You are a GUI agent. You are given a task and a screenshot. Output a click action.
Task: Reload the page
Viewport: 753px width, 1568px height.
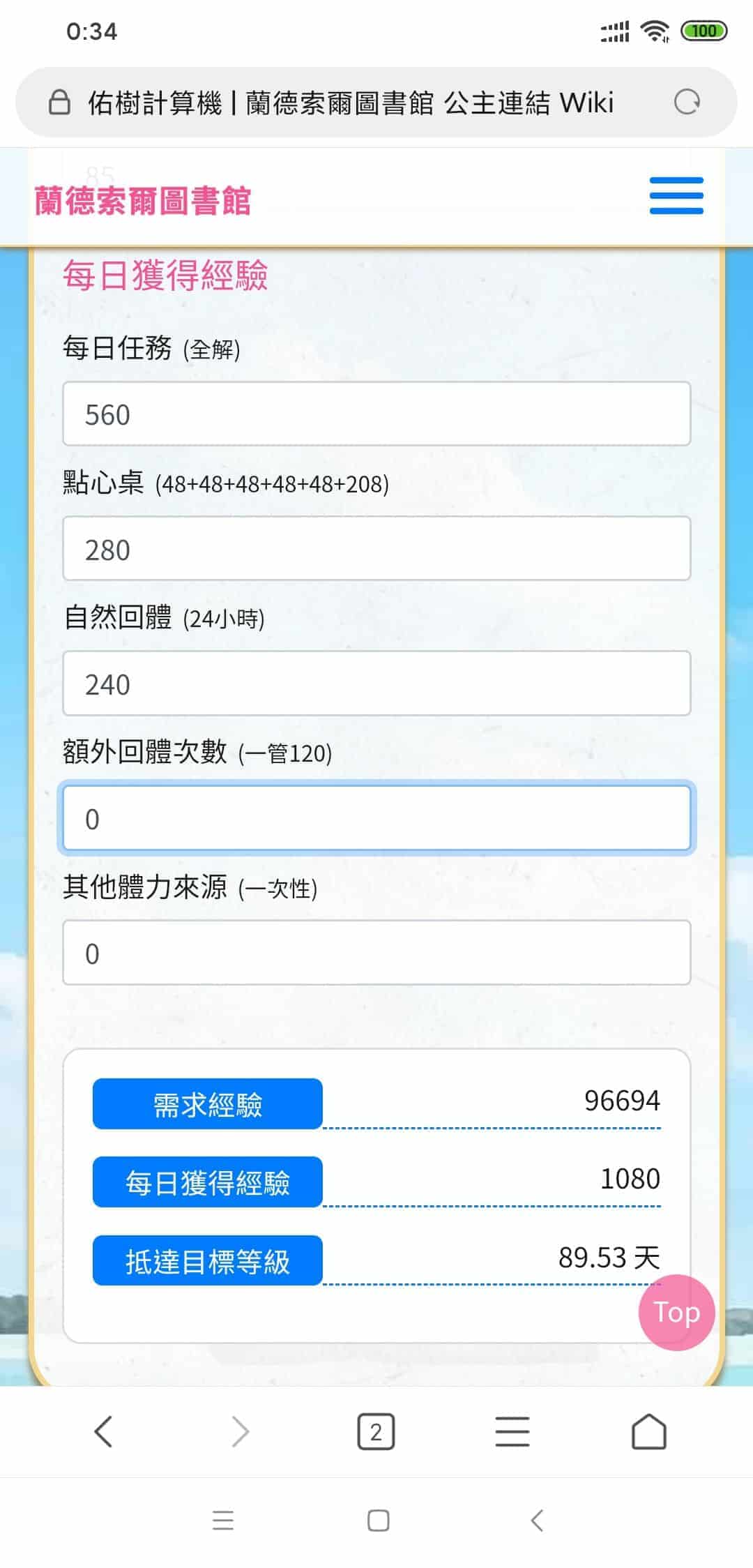click(x=687, y=103)
